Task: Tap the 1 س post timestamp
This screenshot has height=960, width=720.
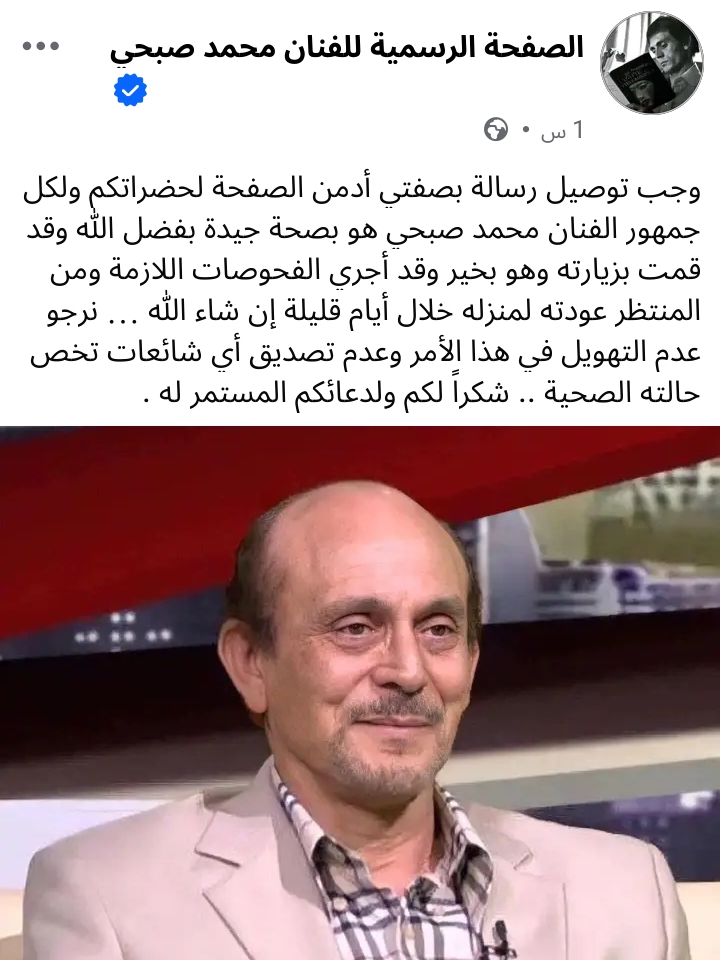Action: point(562,131)
